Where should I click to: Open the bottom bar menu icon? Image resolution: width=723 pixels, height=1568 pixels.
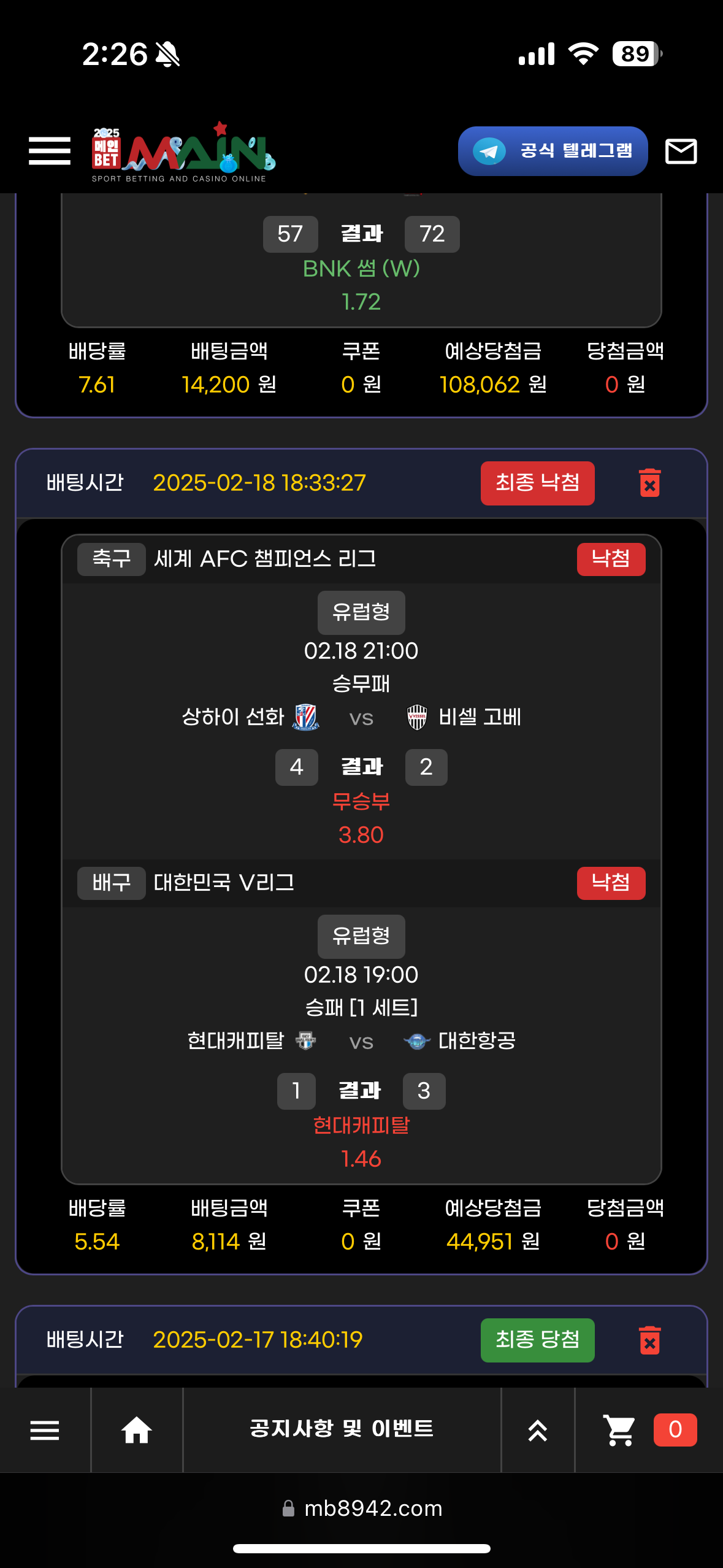45,1430
